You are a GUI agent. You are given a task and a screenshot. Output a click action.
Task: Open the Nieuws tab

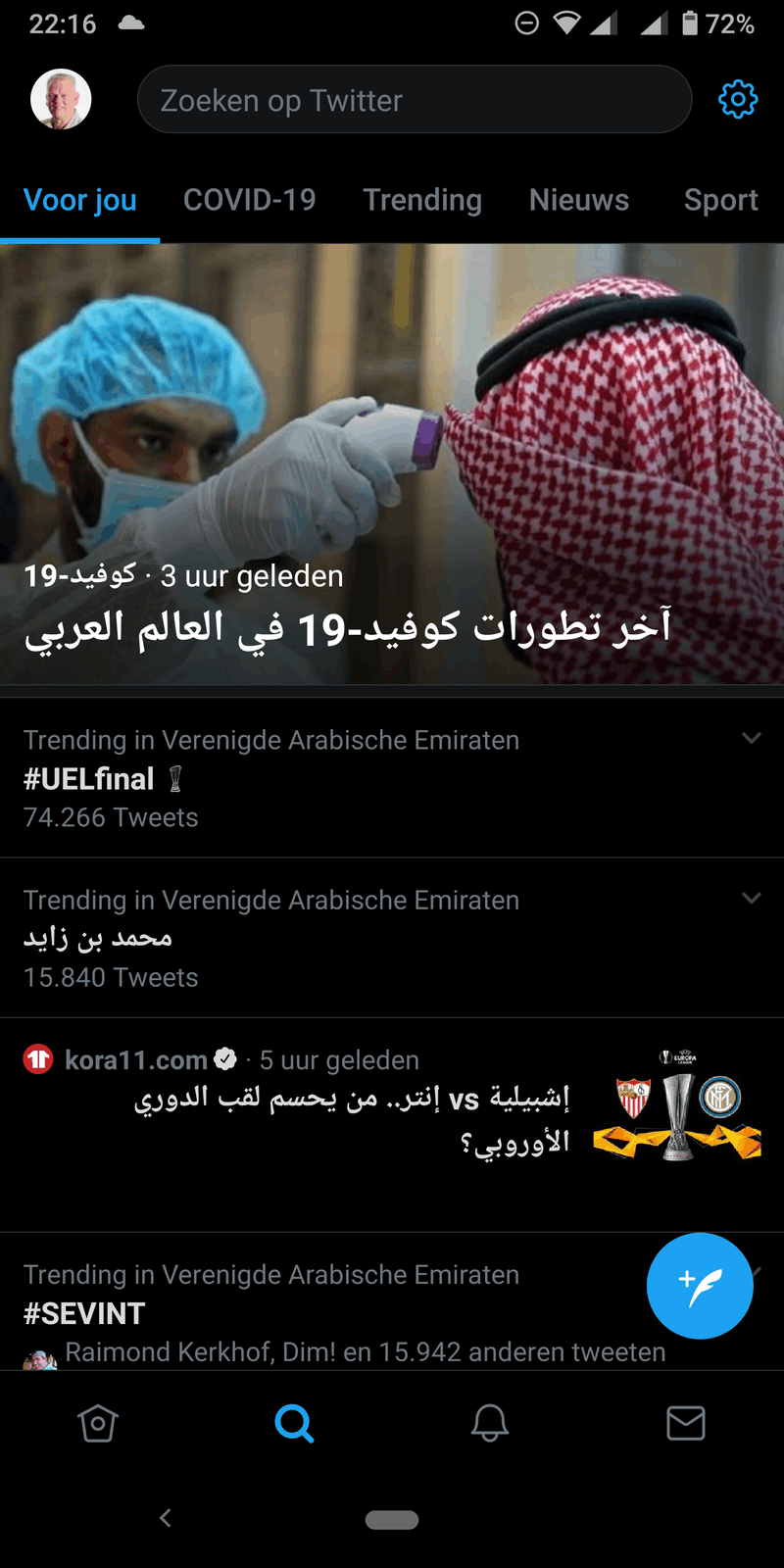(x=579, y=200)
